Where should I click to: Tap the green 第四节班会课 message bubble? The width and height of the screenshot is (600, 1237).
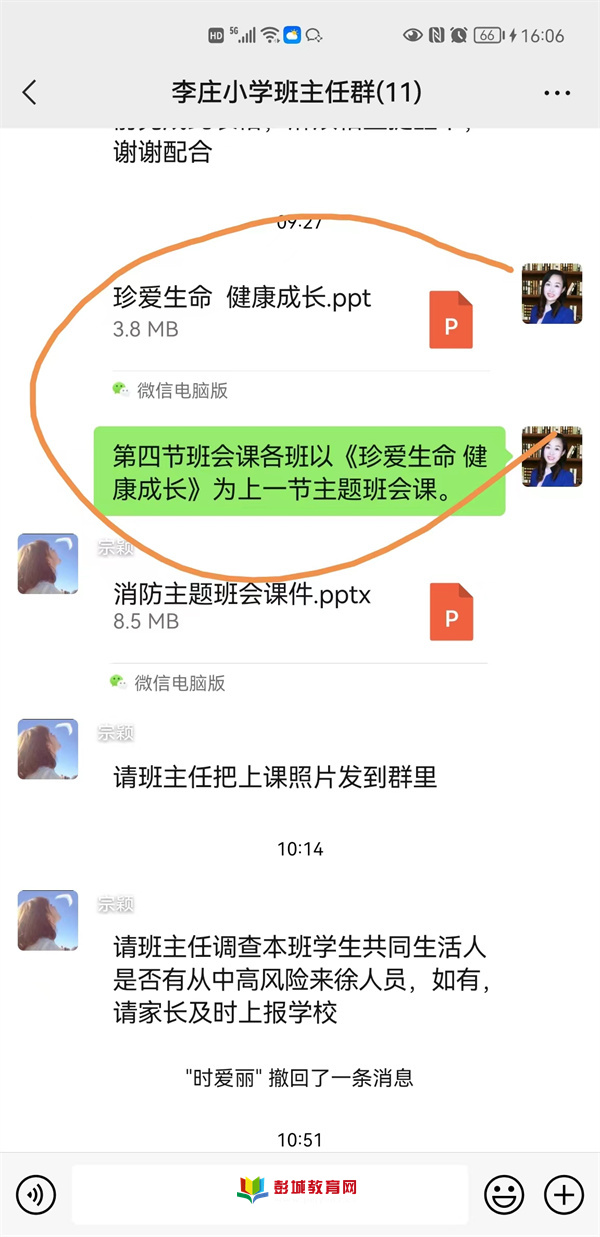(x=299, y=472)
